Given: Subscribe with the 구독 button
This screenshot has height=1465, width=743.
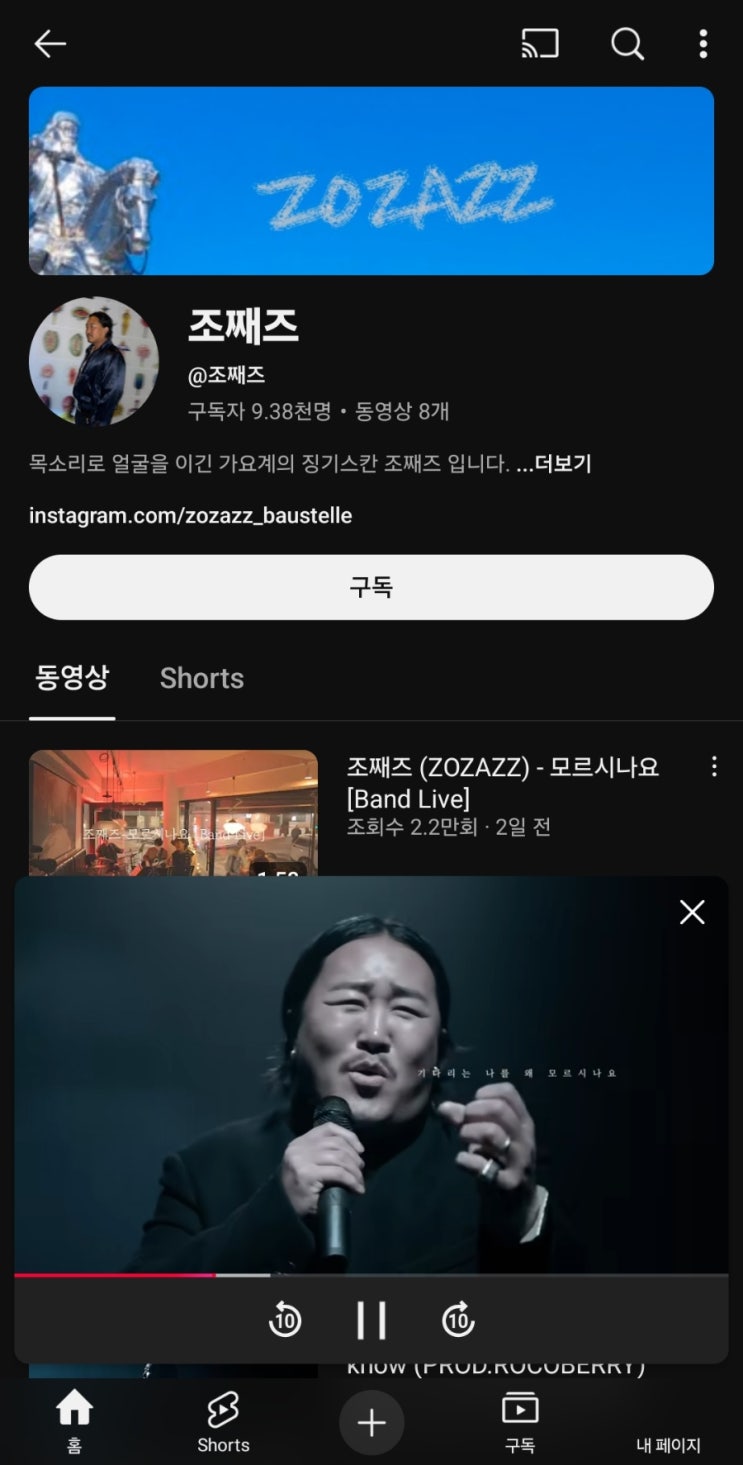Looking at the screenshot, I should [x=371, y=587].
